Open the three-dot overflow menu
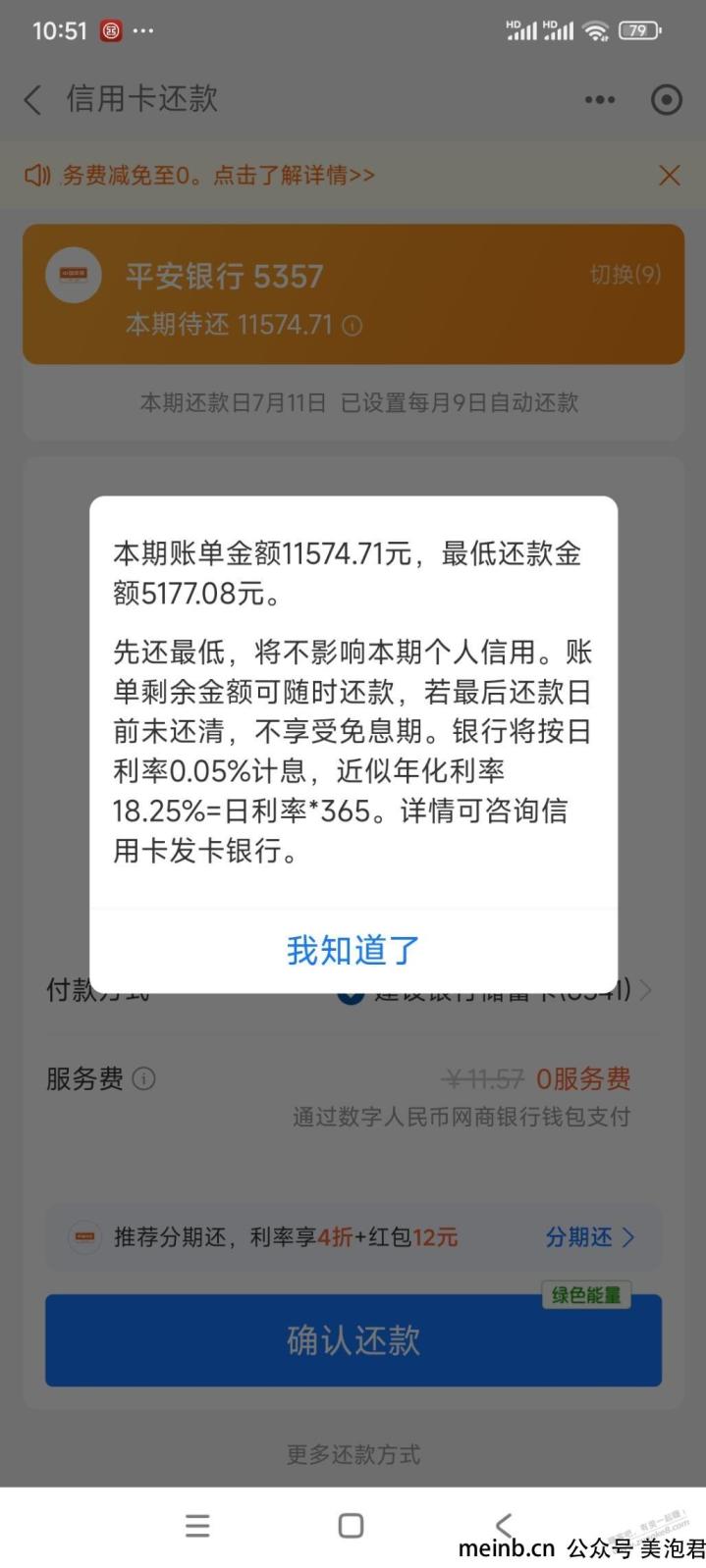The height and width of the screenshot is (1568, 706). click(x=599, y=99)
